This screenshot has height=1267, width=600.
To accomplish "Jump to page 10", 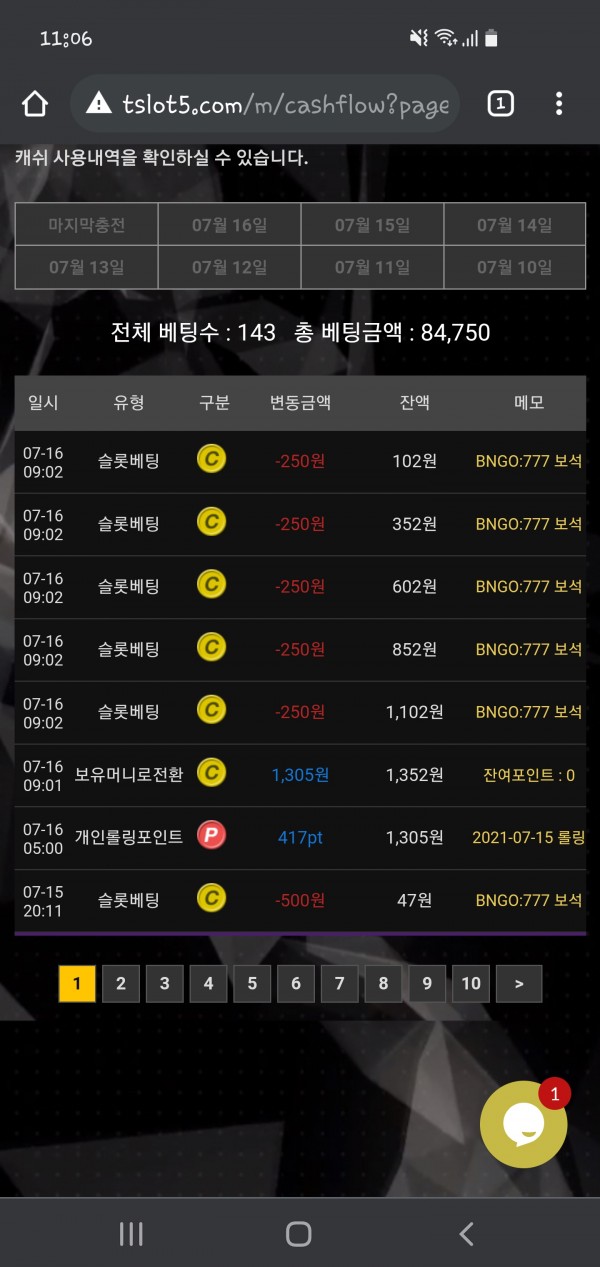I will [471, 984].
